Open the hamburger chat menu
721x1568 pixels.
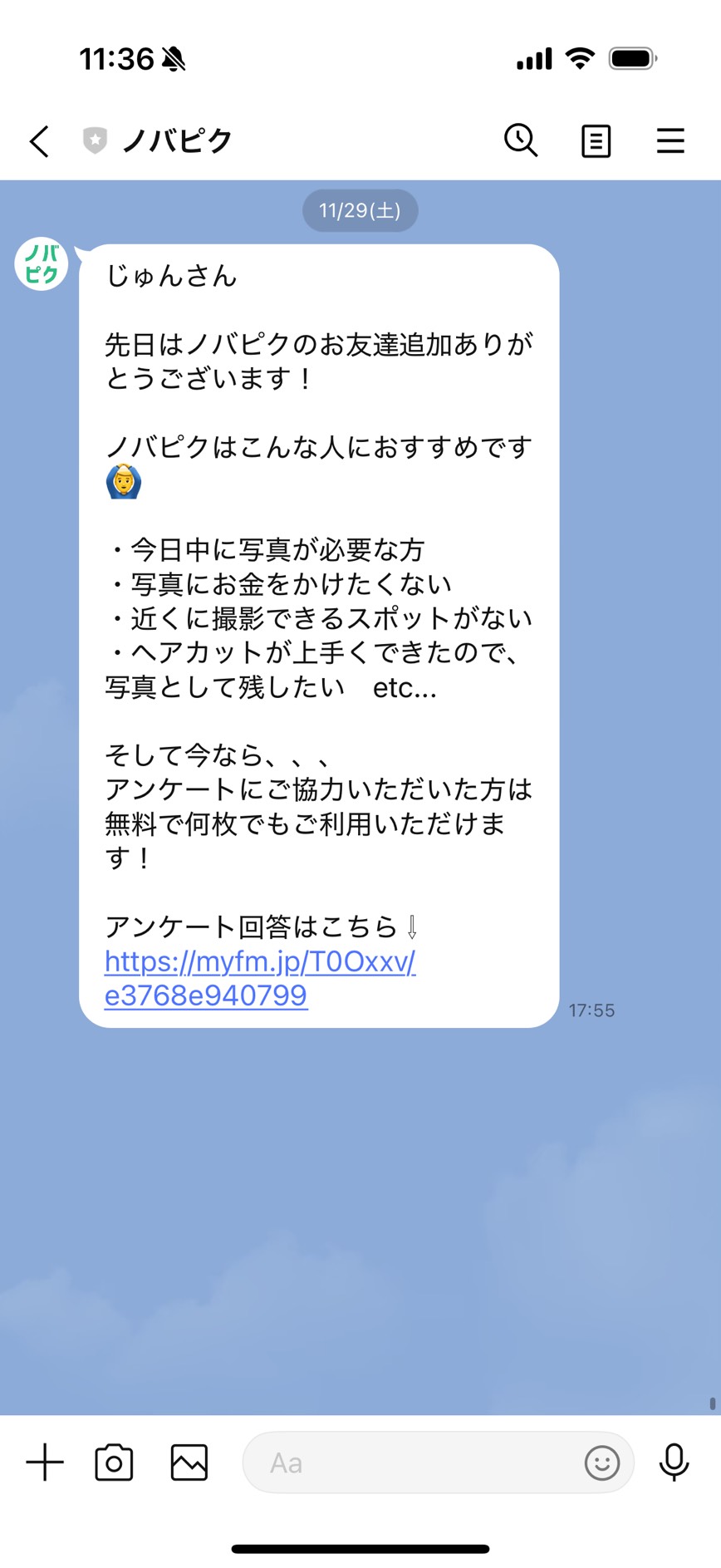click(x=670, y=140)
